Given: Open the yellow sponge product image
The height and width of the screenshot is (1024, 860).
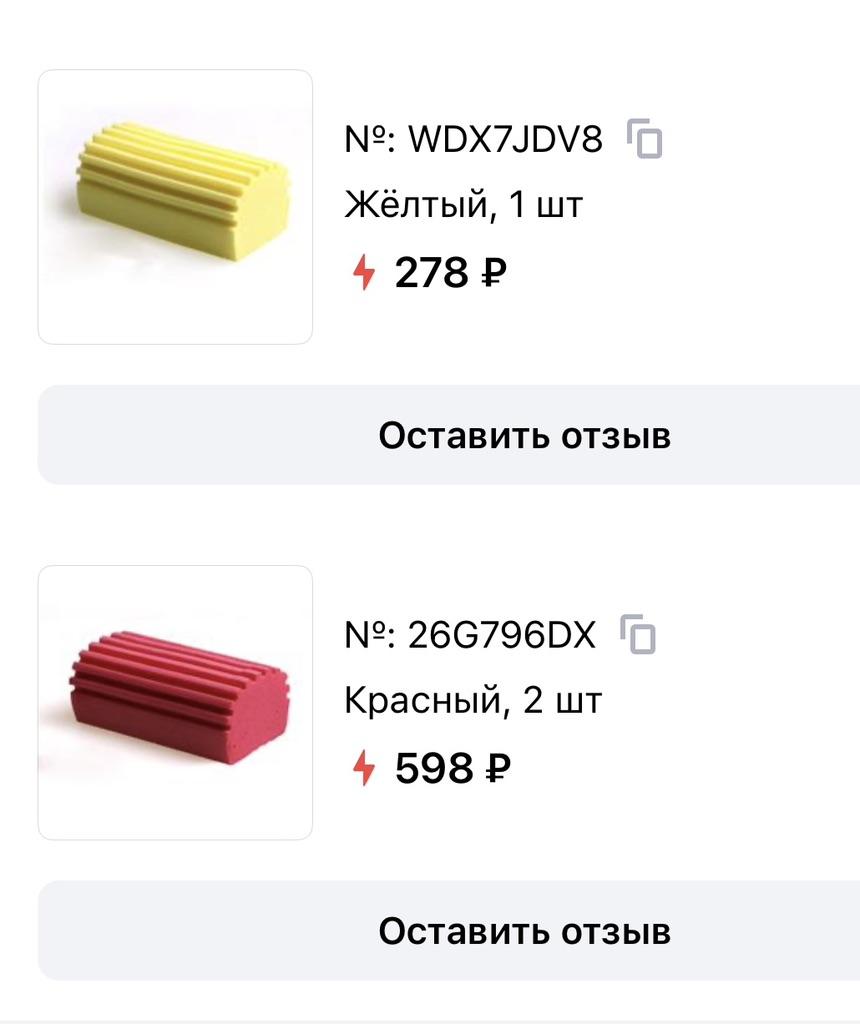Looking at the screenshot, I should coord(175,207).
